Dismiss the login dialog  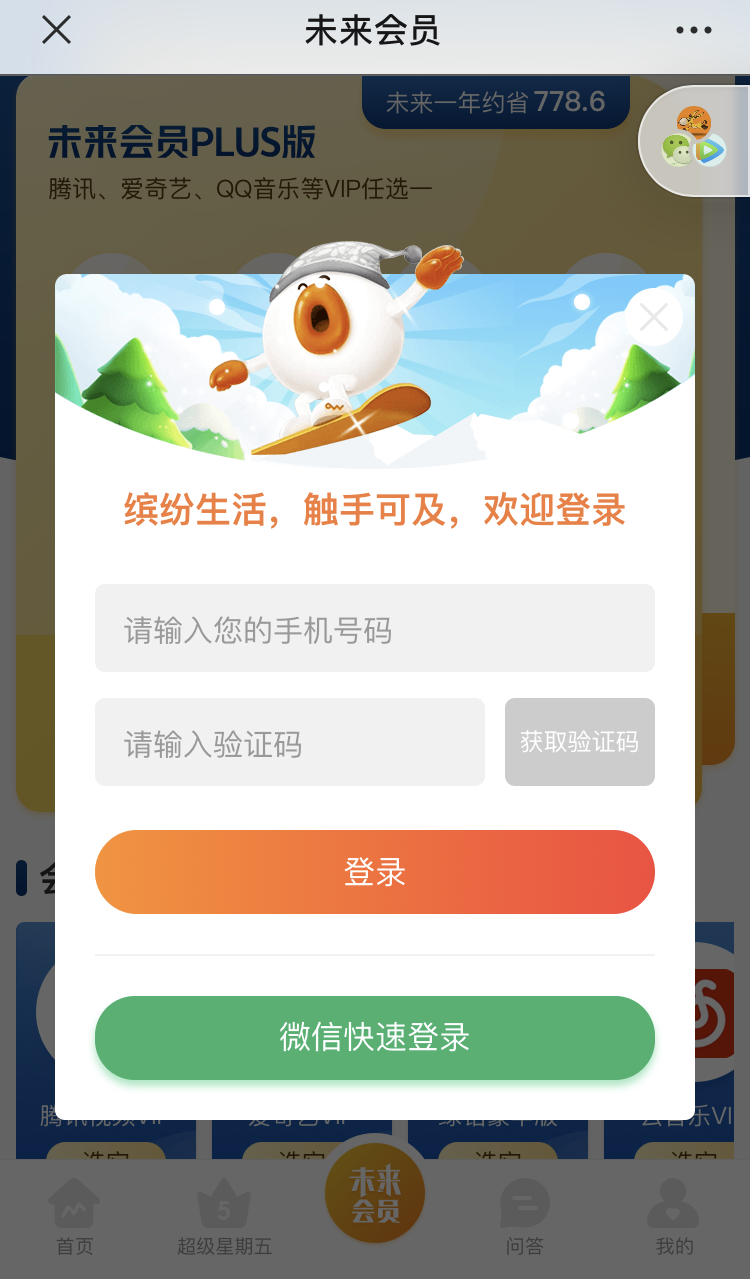654,317
